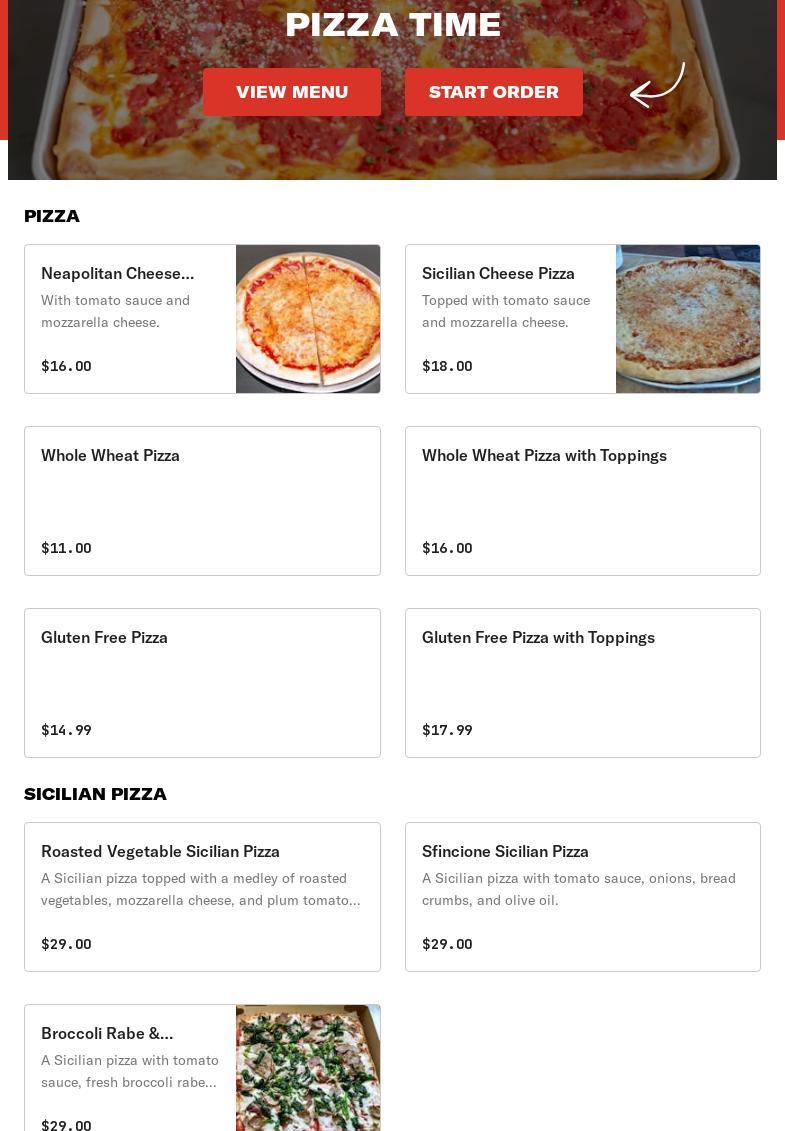785x1131 pixels.
Task: Choose the $11.00 Whole Wheat Pizza
Action: (x=202, y=501)
